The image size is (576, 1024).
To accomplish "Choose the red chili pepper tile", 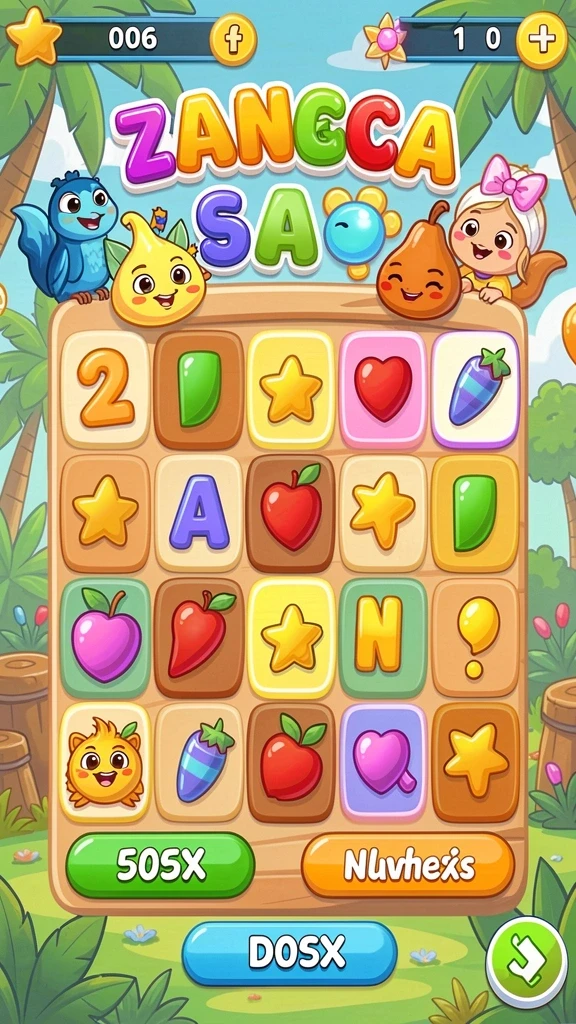I will pos(199,638).
